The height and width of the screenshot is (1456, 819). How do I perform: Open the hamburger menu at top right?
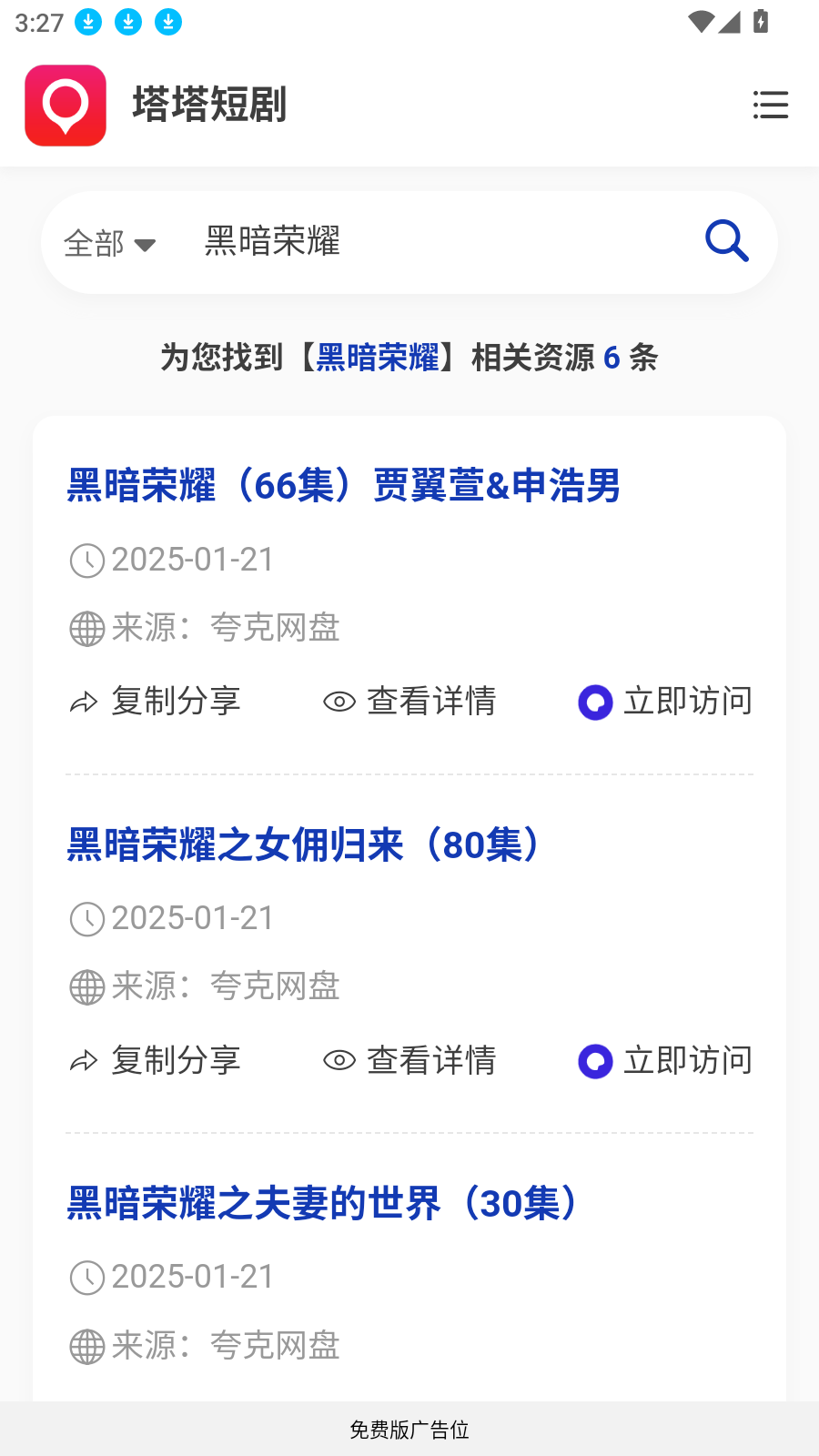pos(770,105)
